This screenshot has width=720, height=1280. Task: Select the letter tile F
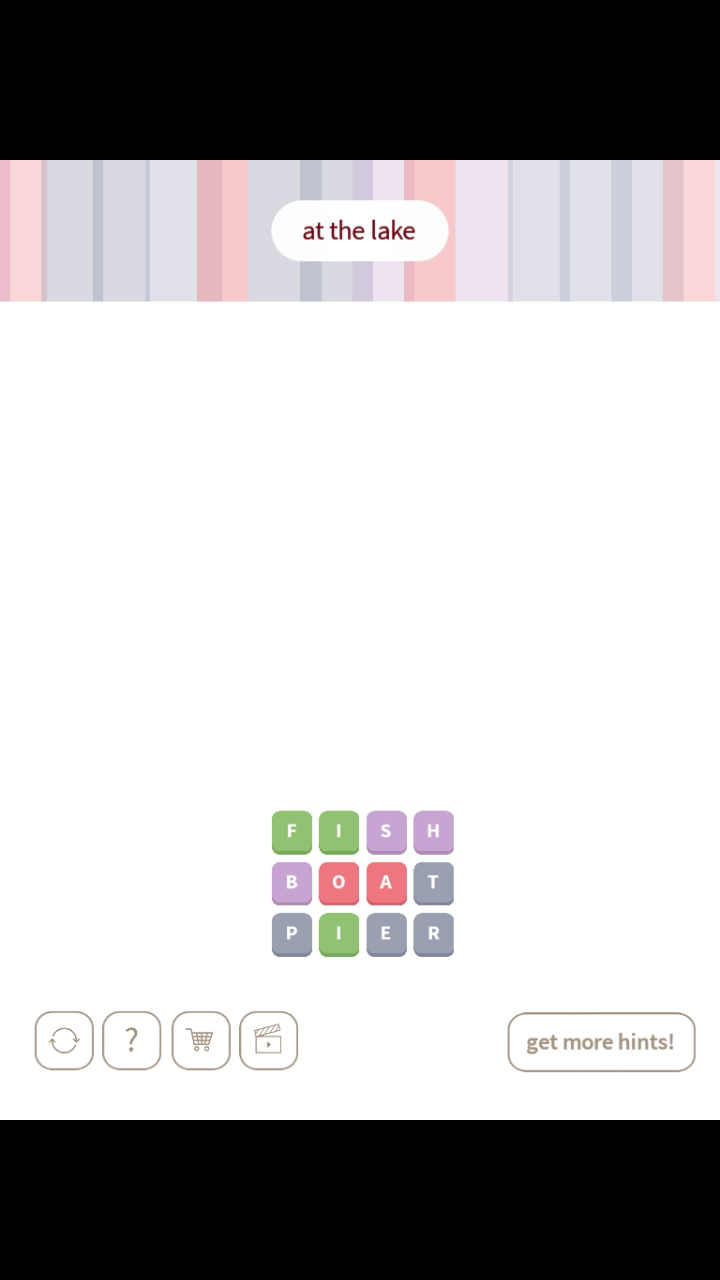click(x=292, y=831)
